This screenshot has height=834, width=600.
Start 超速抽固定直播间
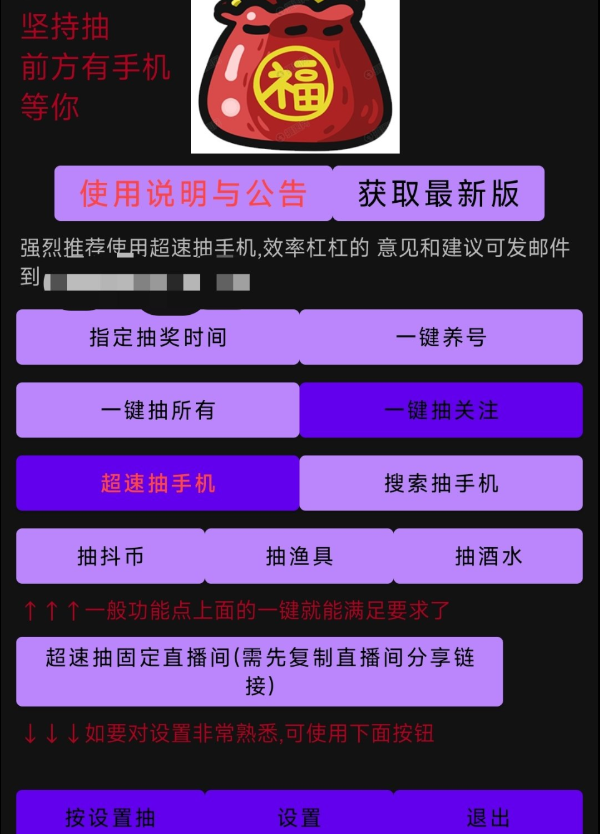[x=259, y=671]
